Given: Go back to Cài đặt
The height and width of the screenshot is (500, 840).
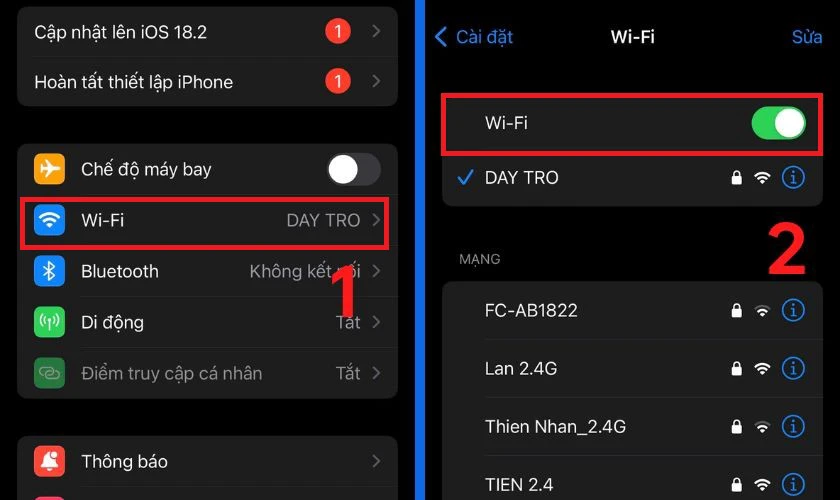Looking at the screenshot, I should coord(473,37).
